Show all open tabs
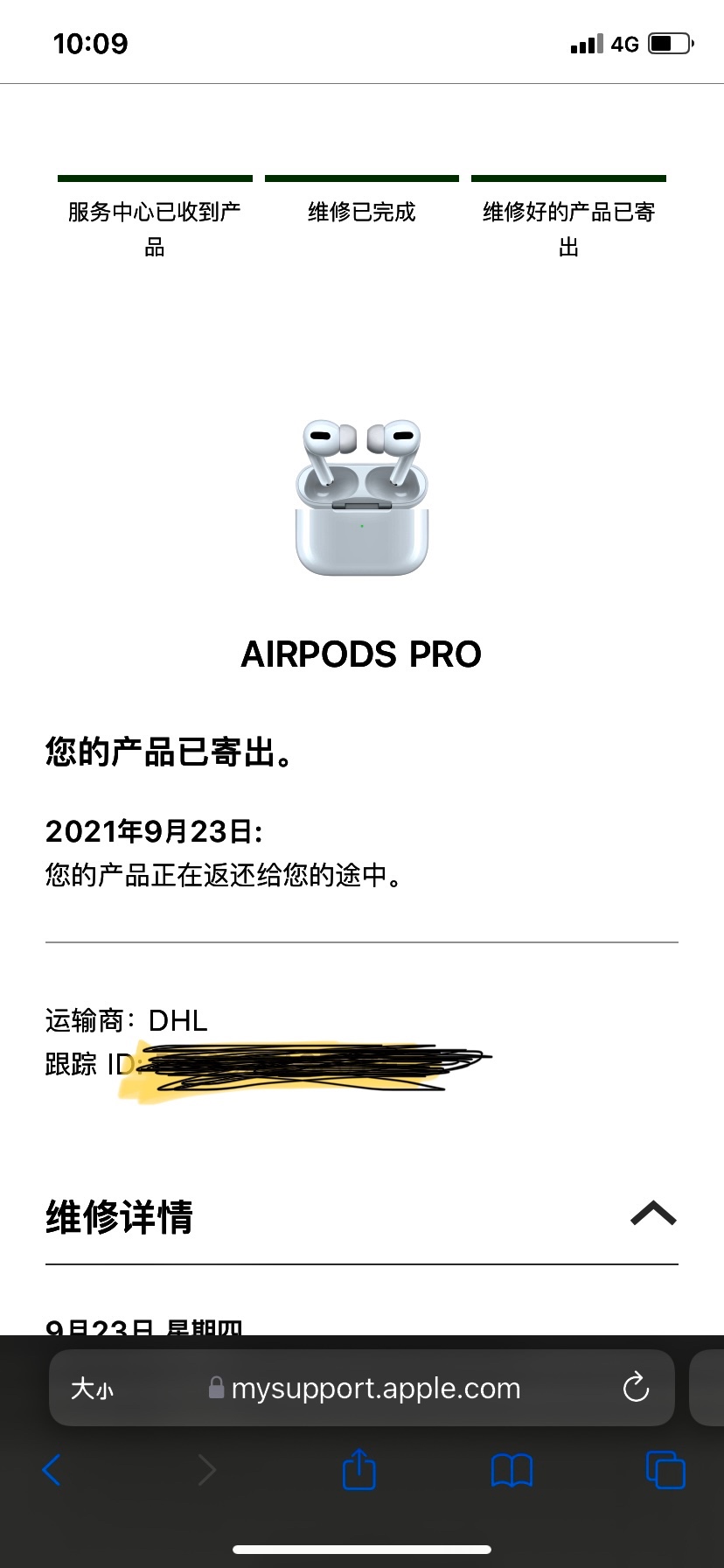724x1568 pixels. [x=665, y=1470]
